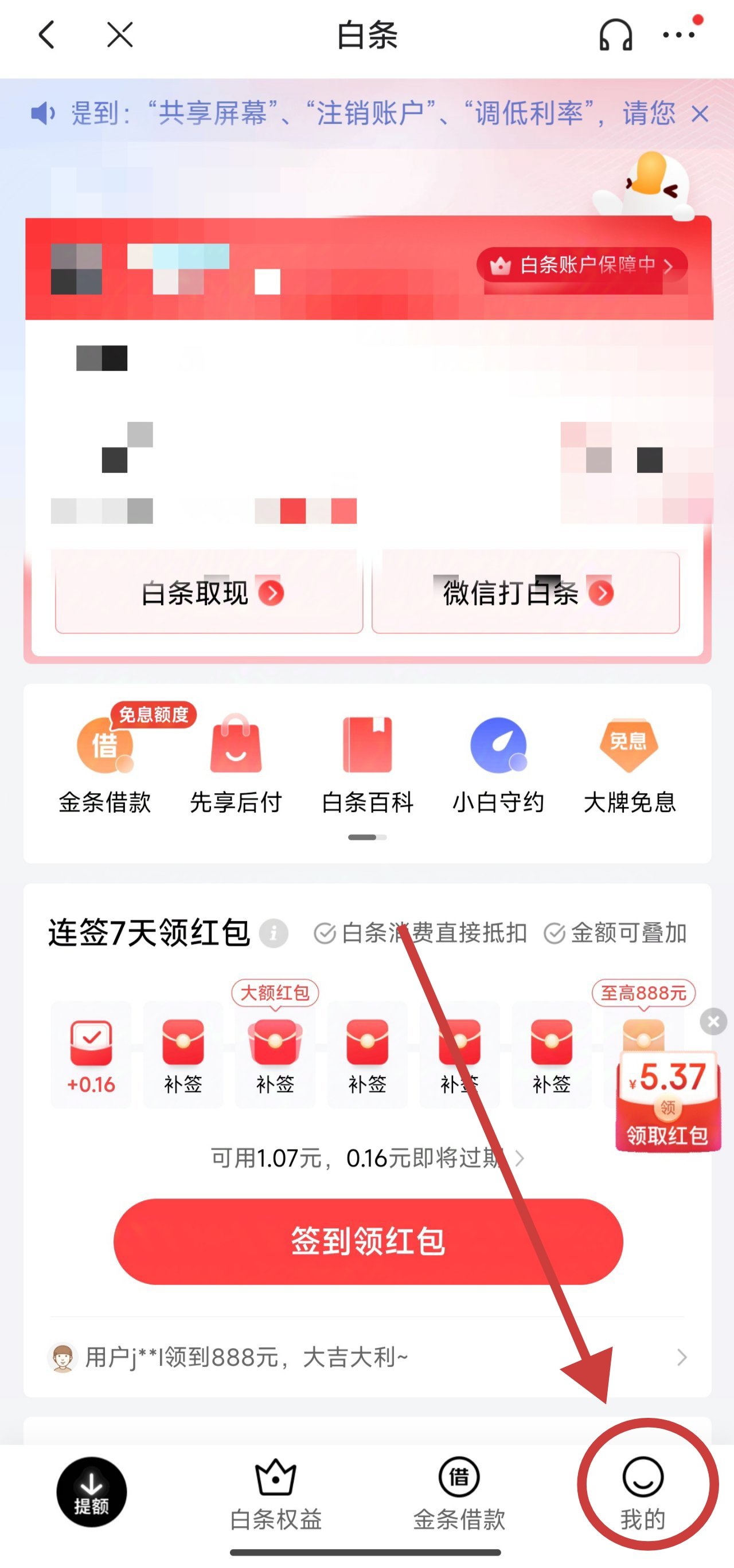Tap 白条取现 button
This screenshot has width=734, height=1568.
209,593
